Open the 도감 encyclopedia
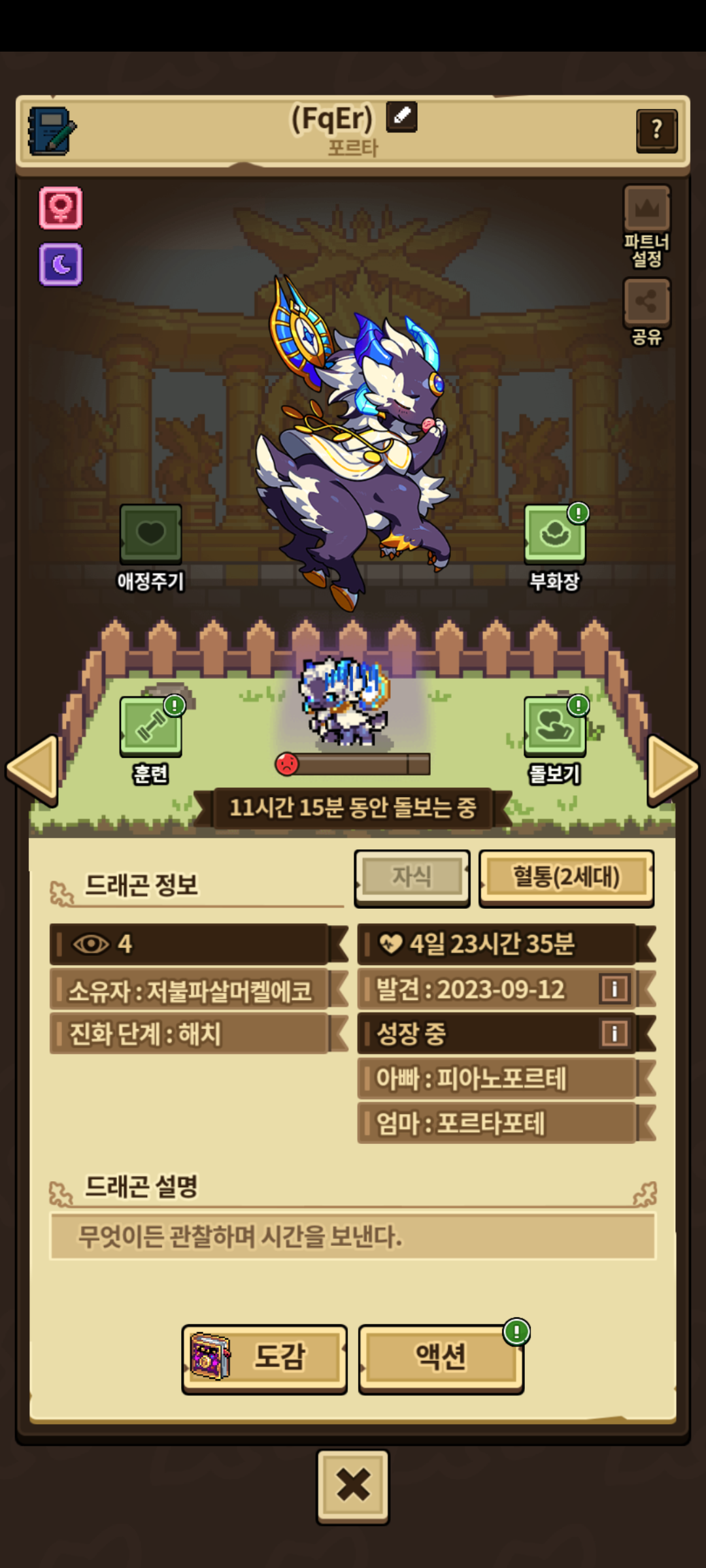The height and width of the screenshot is (1568, 706). (x=264, y=1358)
